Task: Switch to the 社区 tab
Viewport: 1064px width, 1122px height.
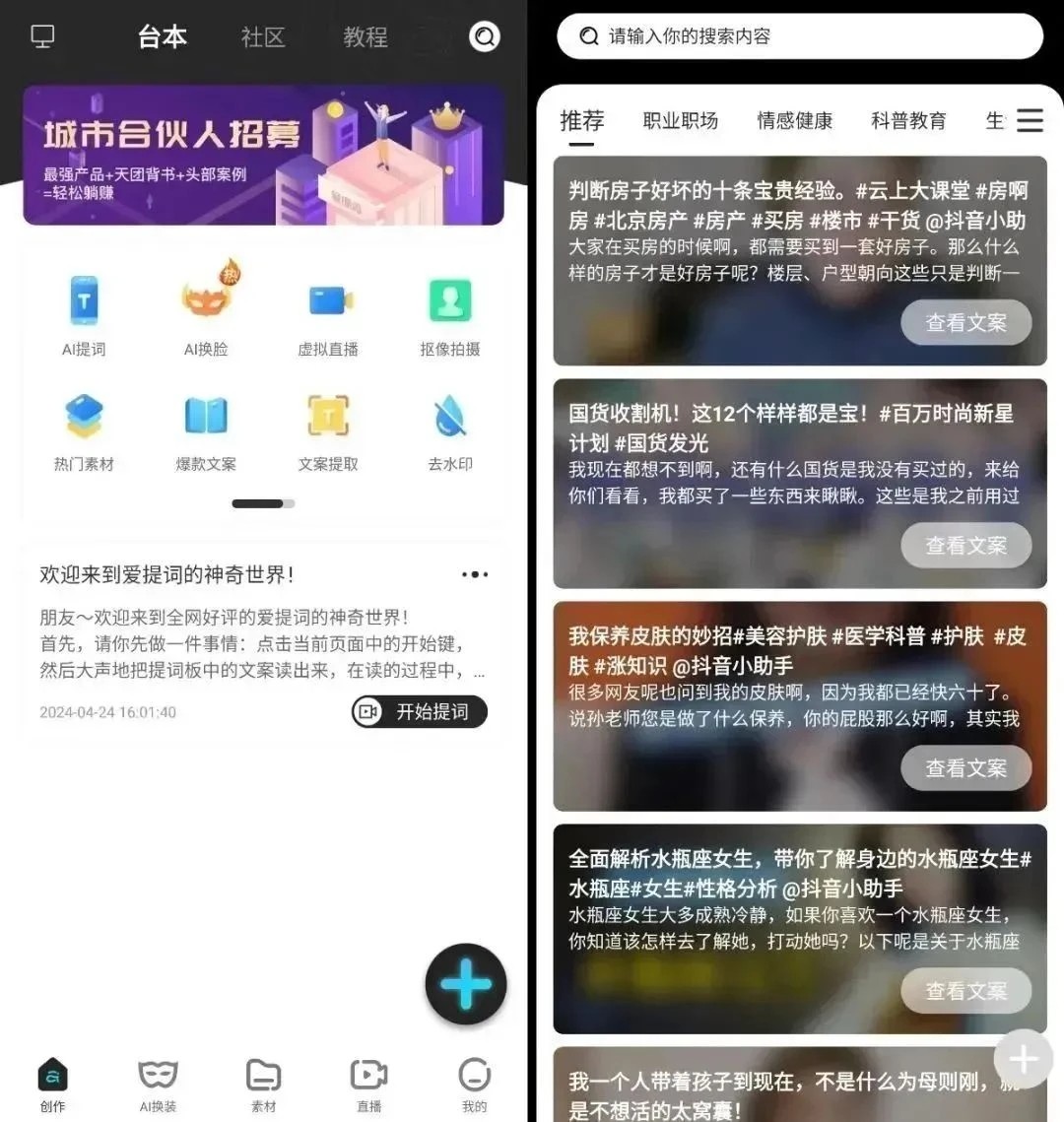Action: point(263,37)
